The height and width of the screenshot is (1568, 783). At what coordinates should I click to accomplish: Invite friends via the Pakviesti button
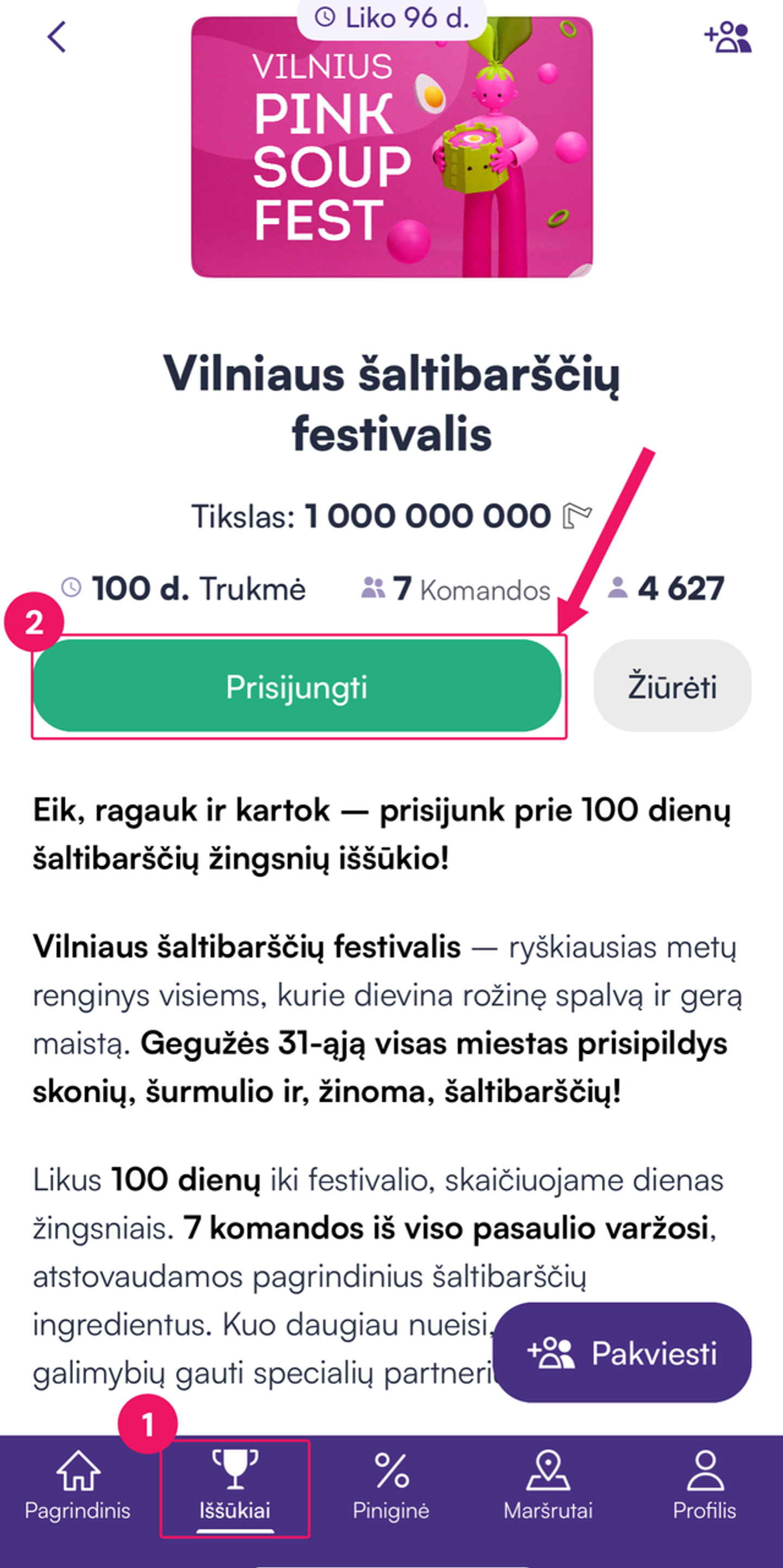click(x=622, y=1353)
